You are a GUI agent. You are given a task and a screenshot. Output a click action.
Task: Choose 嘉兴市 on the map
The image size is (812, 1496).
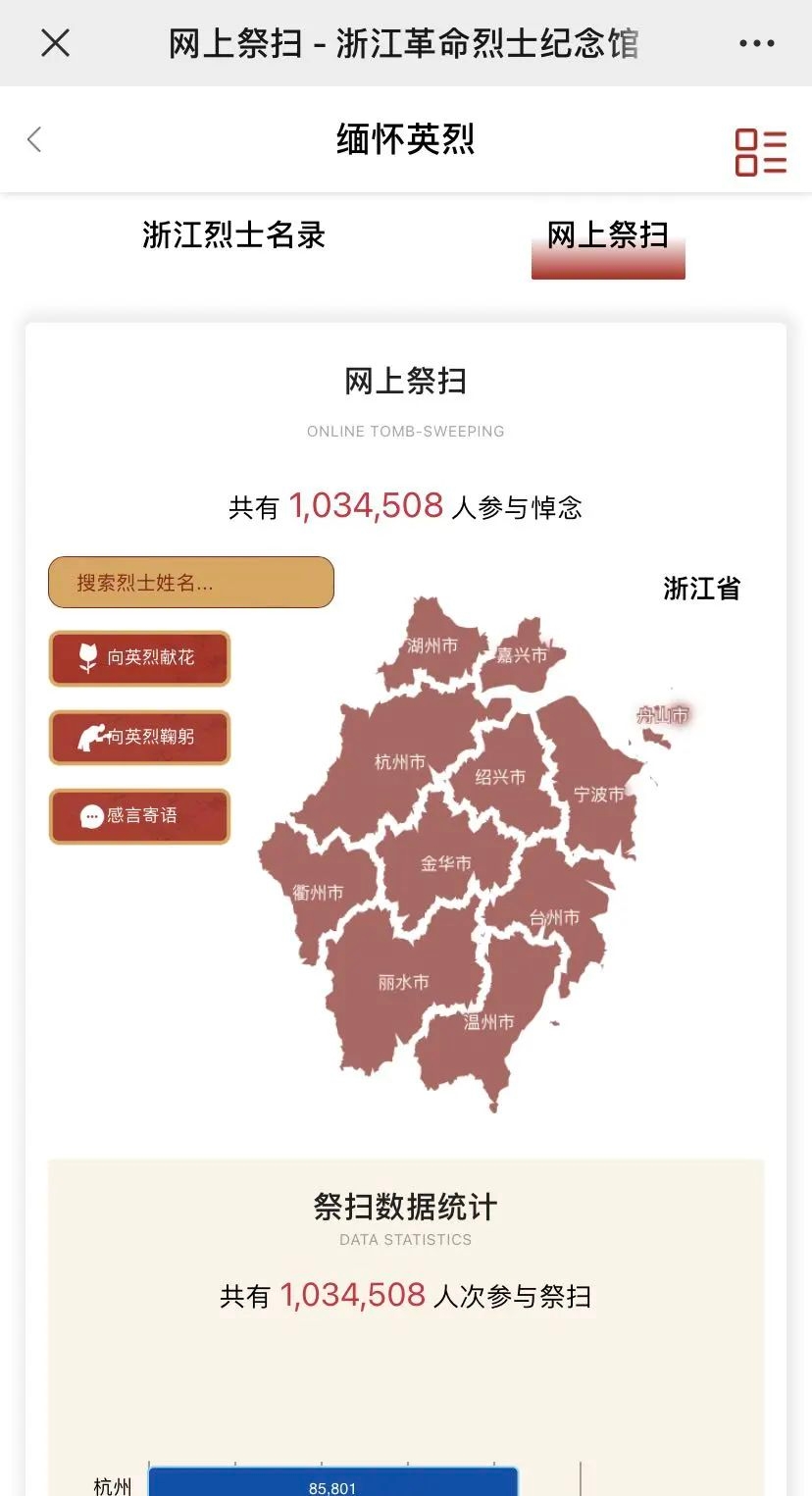point(521,654)
